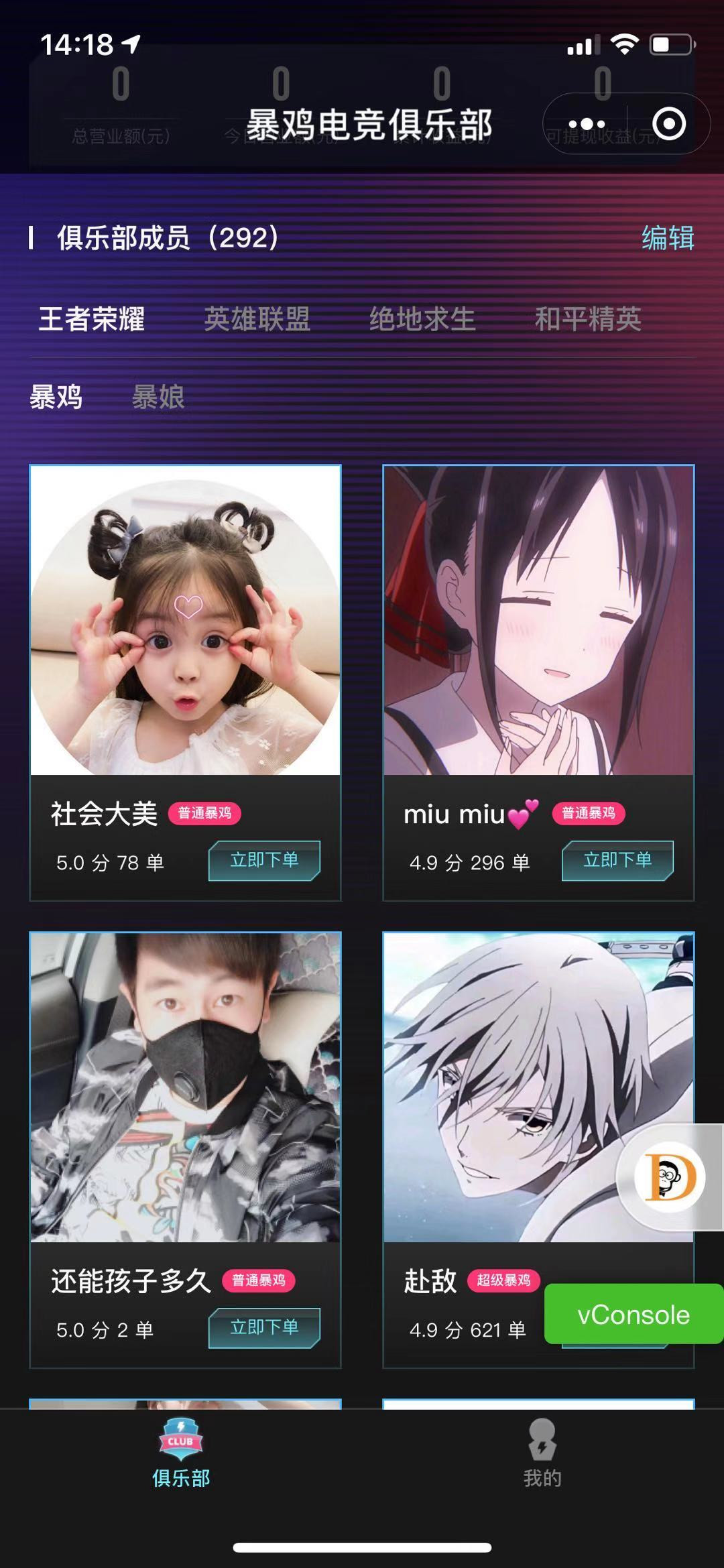The image size is (724, 1568).
Task: Tap 编辑 to edit club members
Action: coord(667,238)
